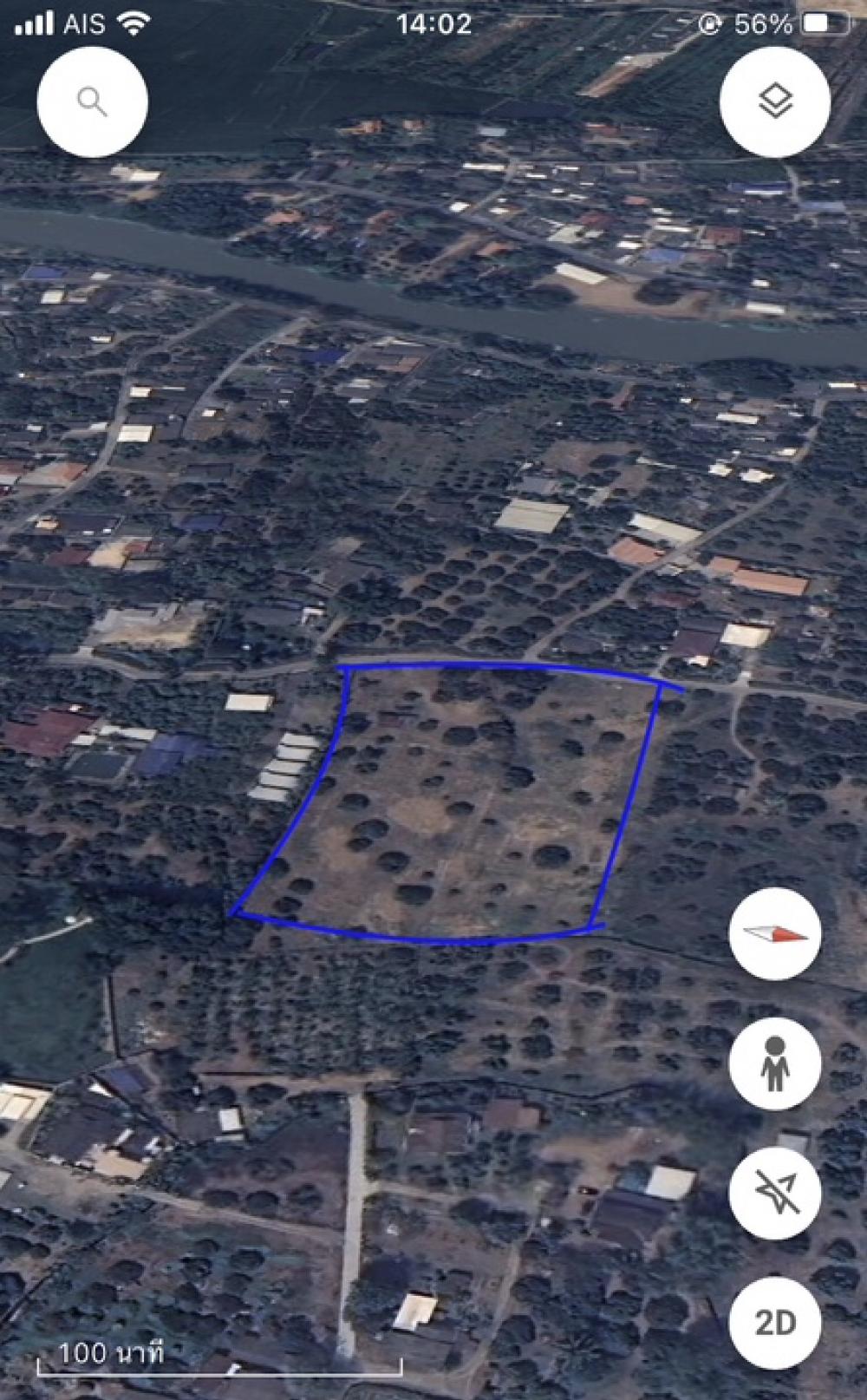Open the map layers button
This screenshot has height=1400, width=867.
point(775,102)
